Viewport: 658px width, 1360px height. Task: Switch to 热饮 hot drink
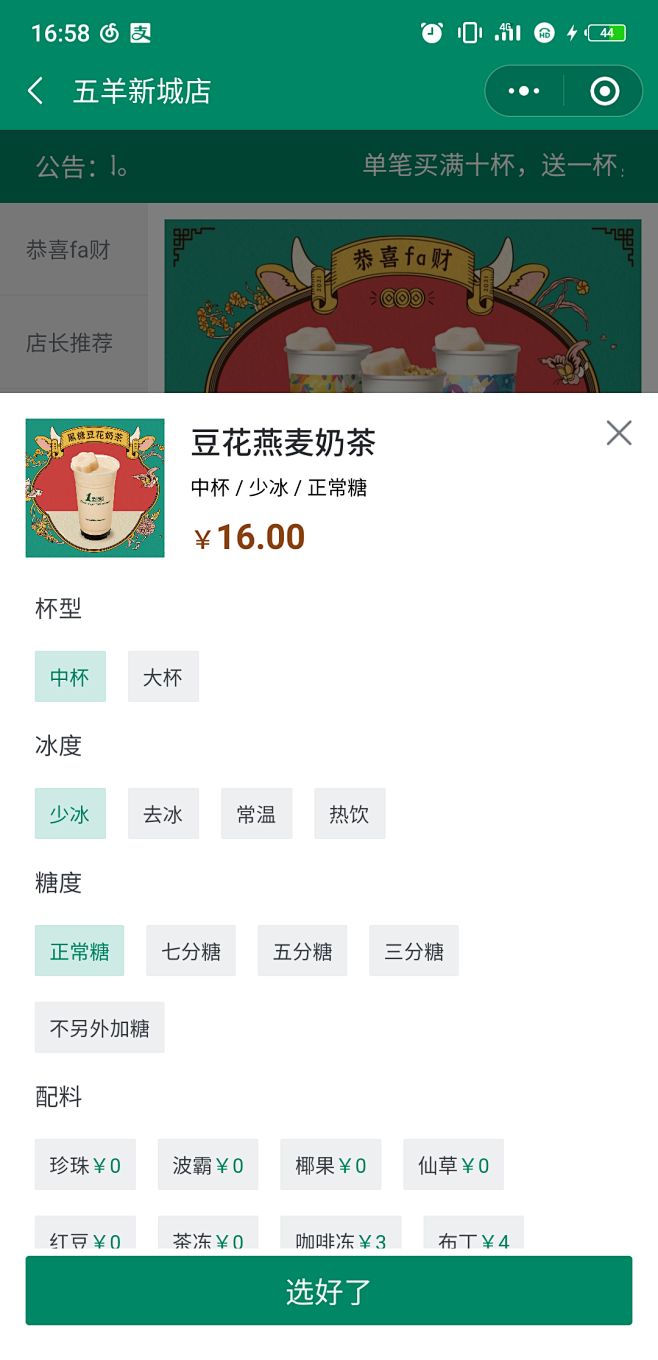click(x=349, y=814)
